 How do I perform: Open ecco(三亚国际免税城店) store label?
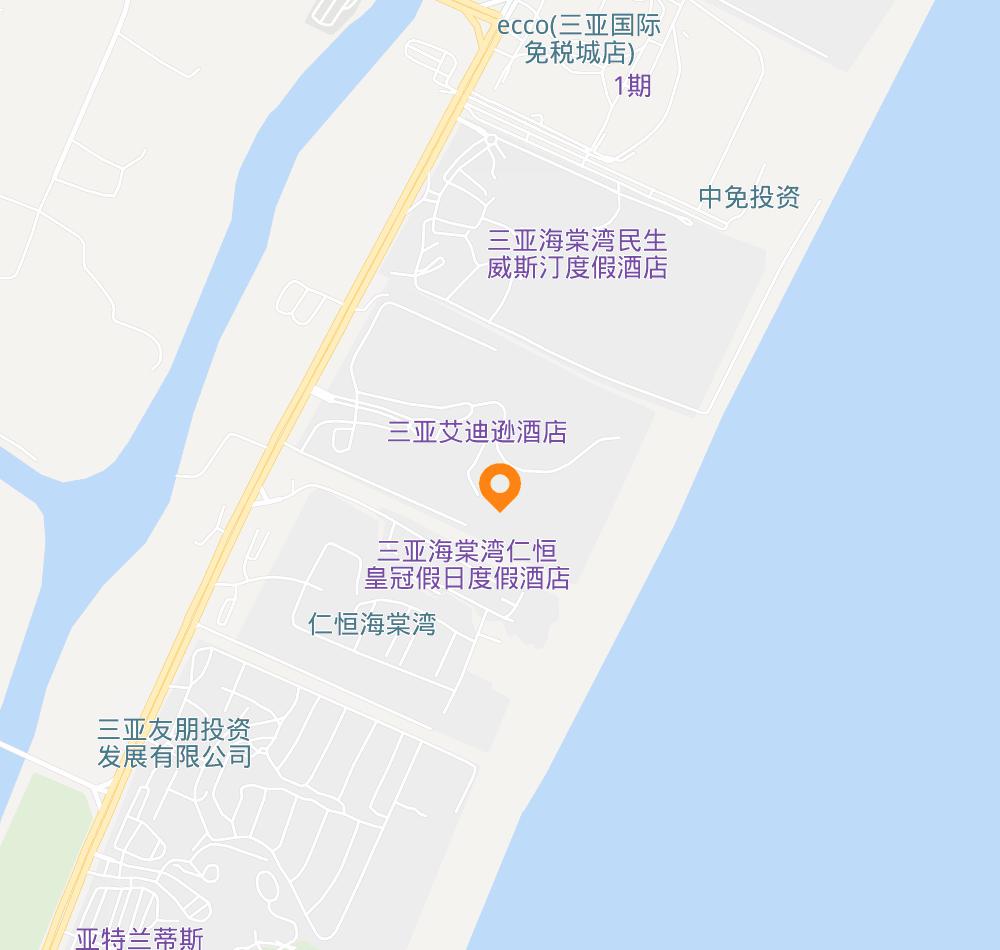click(579, 39)
